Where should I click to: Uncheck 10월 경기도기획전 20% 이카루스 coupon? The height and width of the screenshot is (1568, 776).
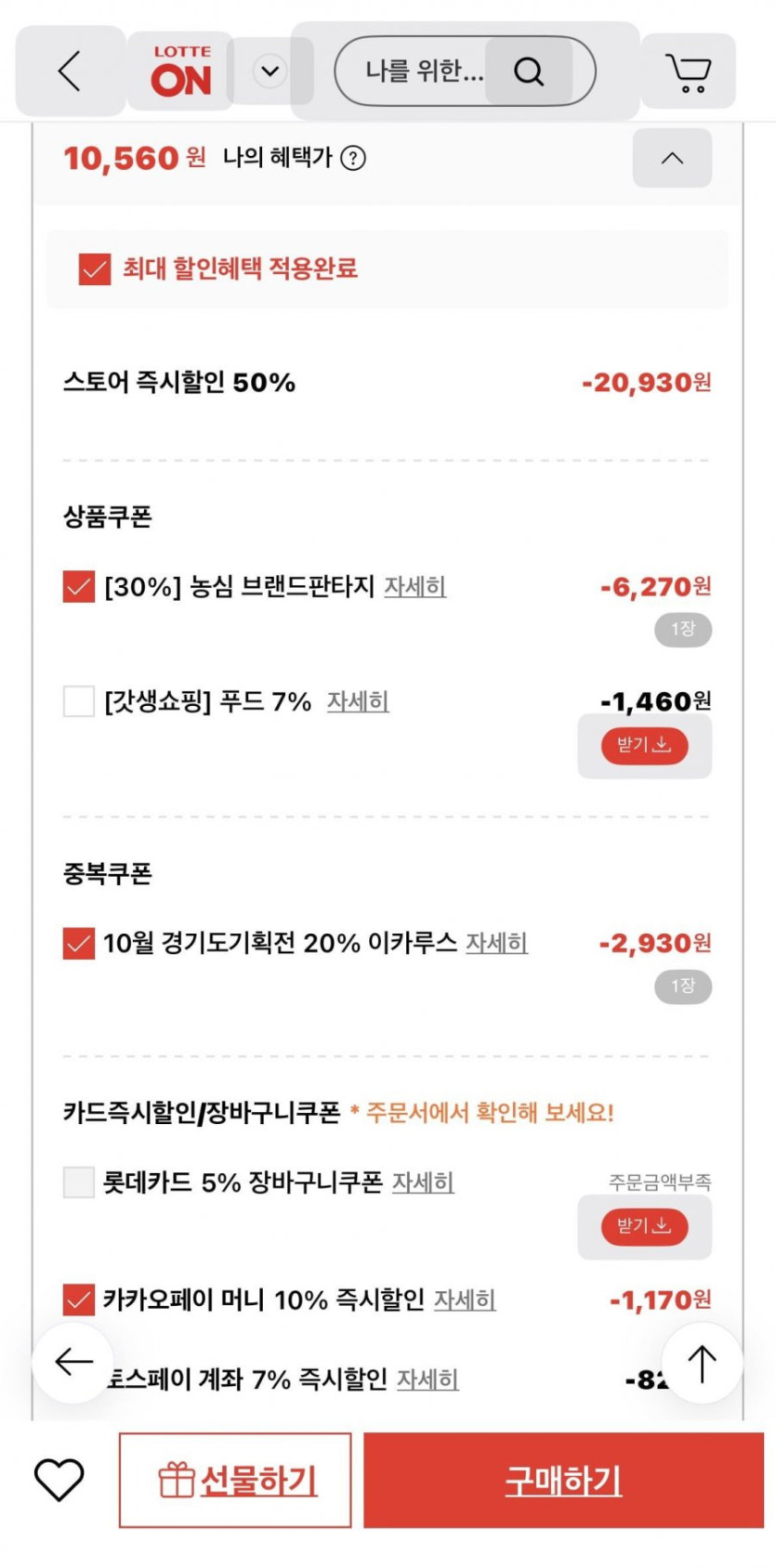(x=79, y=944)
